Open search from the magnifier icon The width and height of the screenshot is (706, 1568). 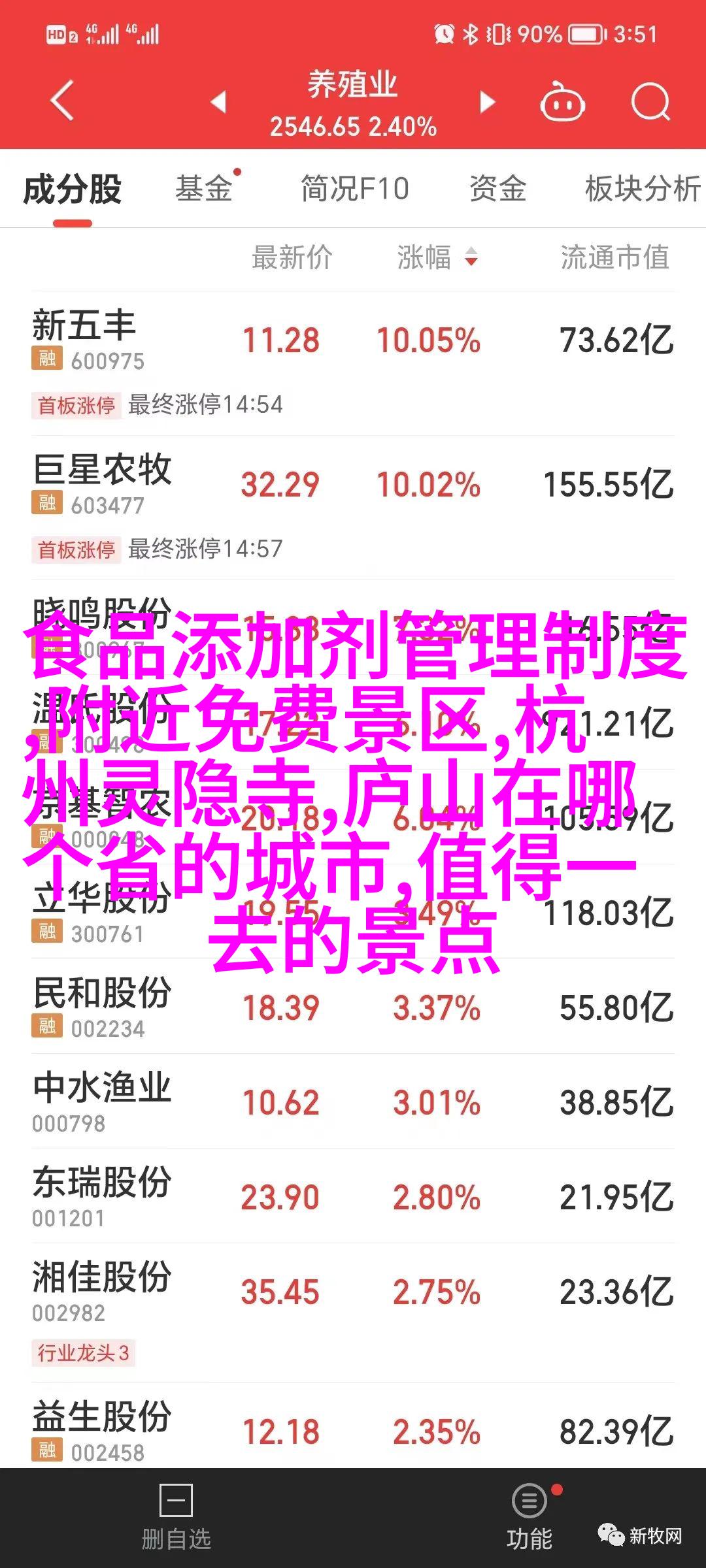click(x=650, y=102)
